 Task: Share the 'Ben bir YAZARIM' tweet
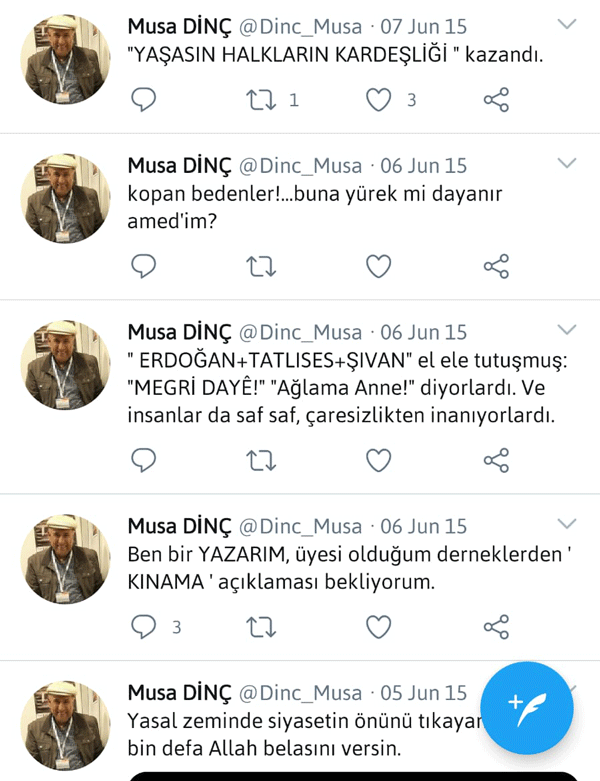(x=496, y=626)
